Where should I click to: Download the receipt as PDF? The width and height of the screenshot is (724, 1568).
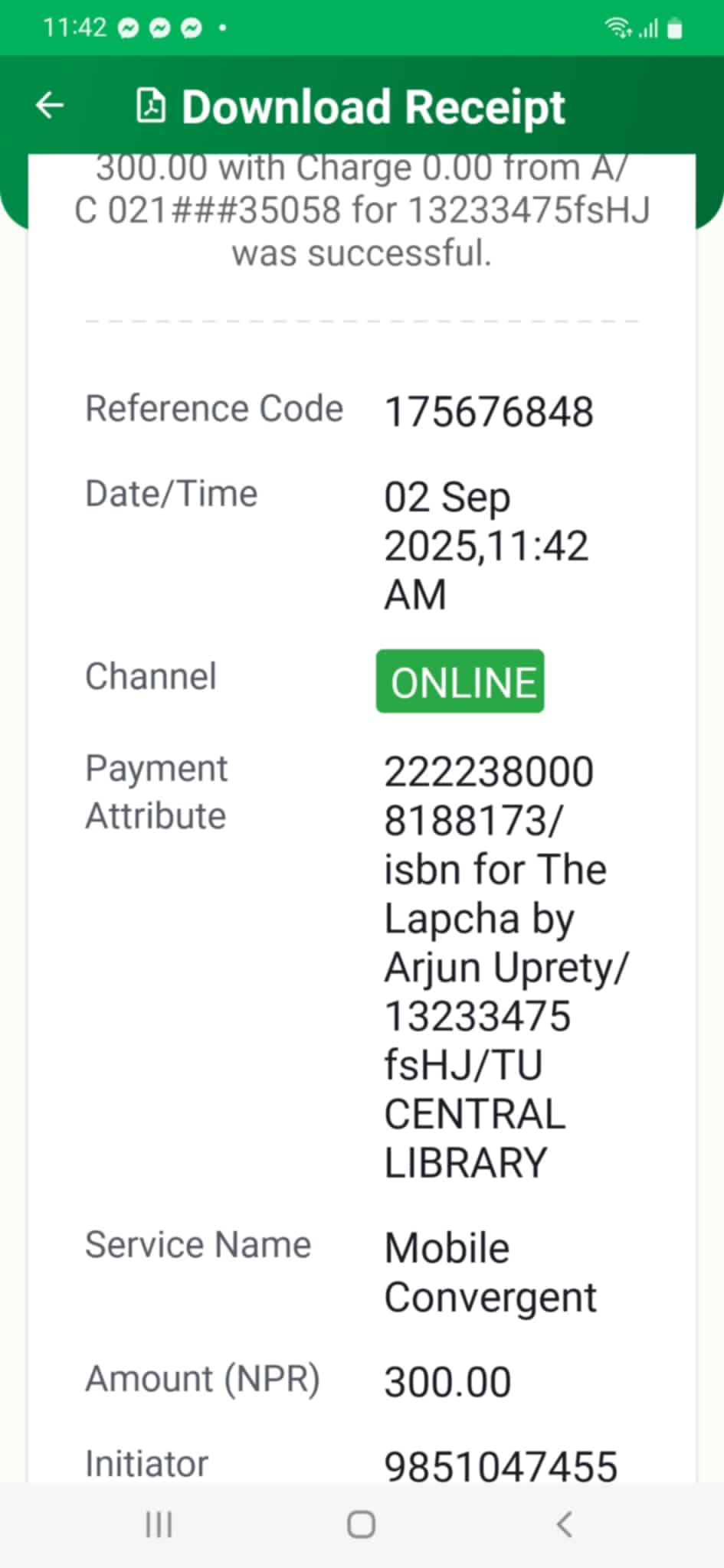tap(152, 106)
